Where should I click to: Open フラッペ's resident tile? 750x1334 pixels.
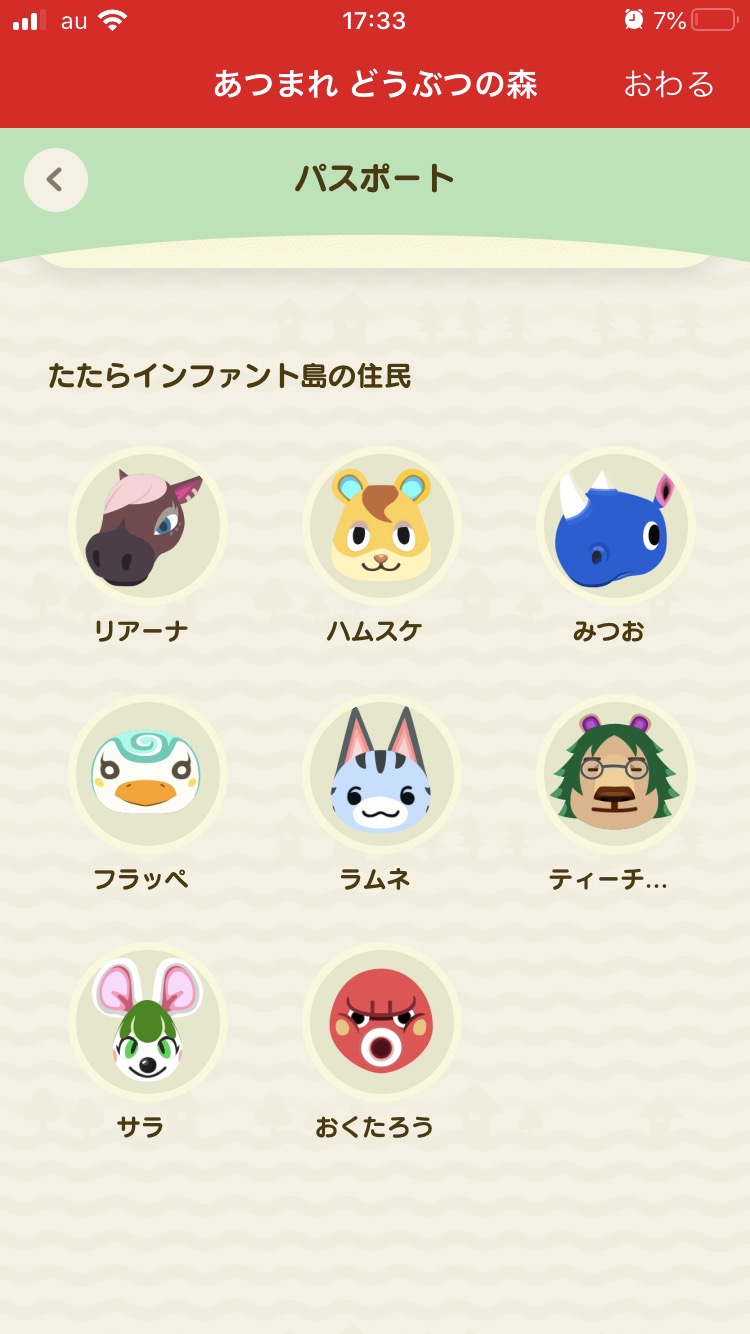point(147,775)
